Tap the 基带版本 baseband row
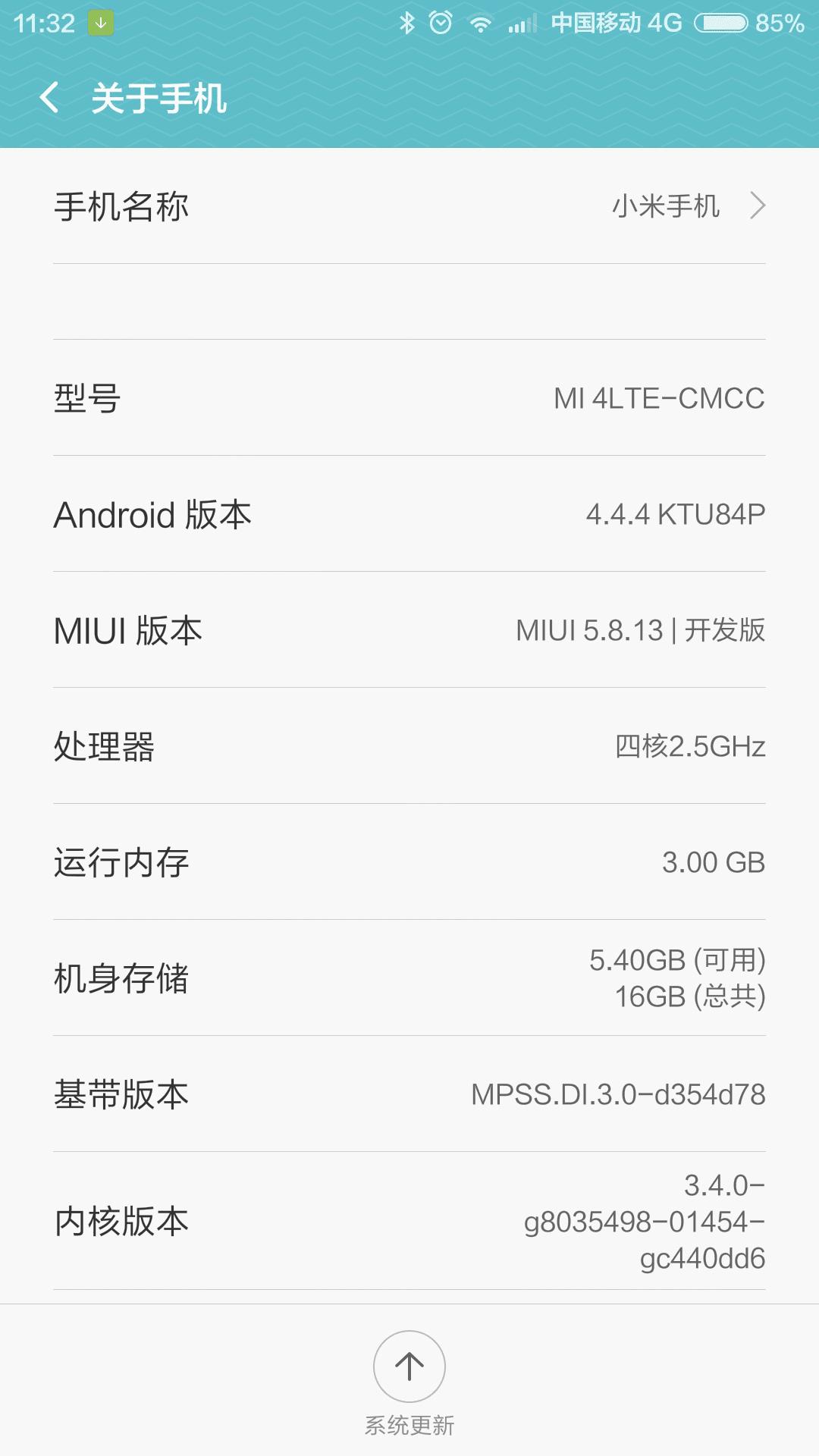This screenshot has height=1456, width=819. click(409, 1093)
